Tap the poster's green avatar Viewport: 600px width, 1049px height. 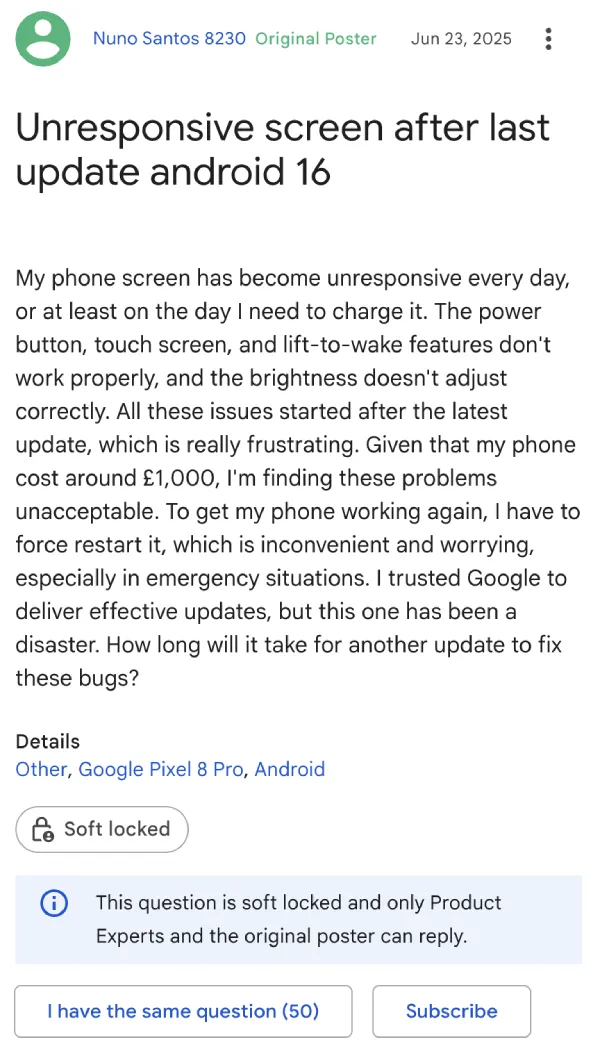pyautogui.click(x=43, y=39)
